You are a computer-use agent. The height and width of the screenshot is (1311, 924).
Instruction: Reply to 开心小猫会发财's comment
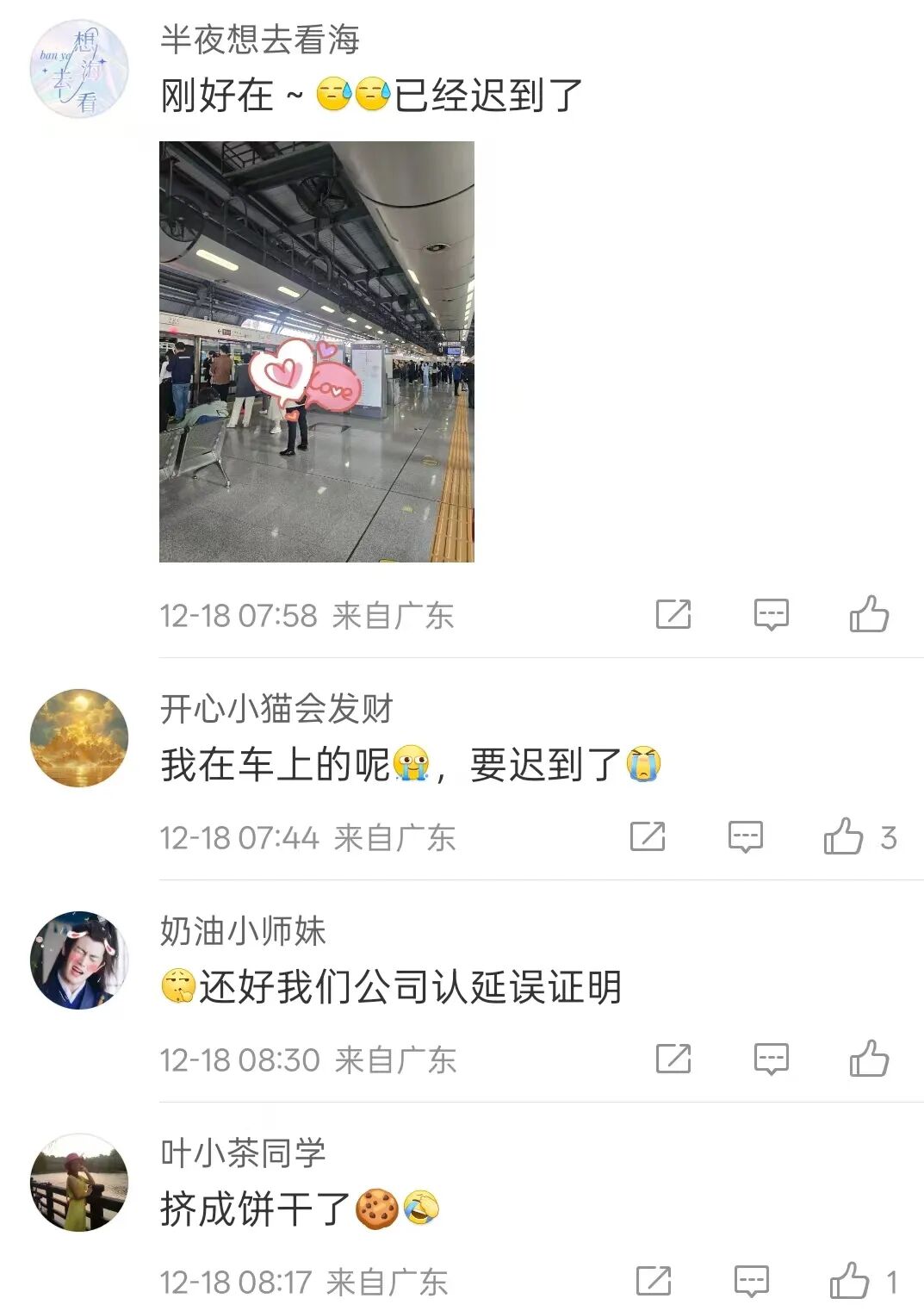tap(746, 836)
